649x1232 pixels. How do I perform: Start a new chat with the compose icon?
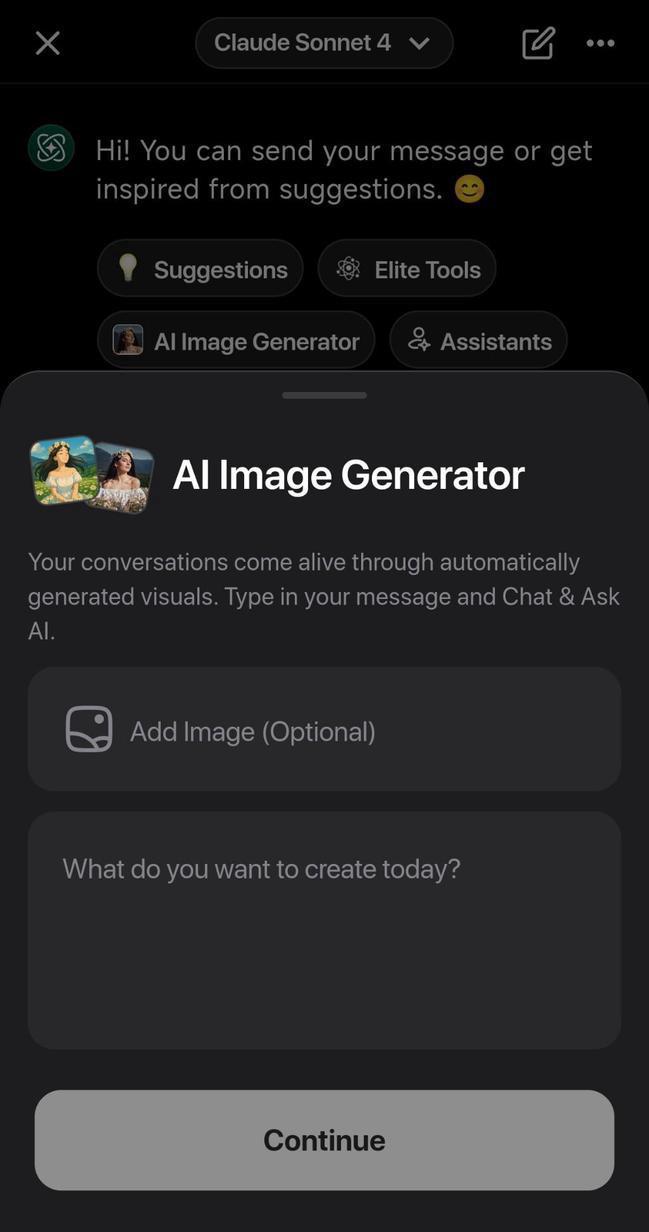pyautogui.click(x=537, y=43)
